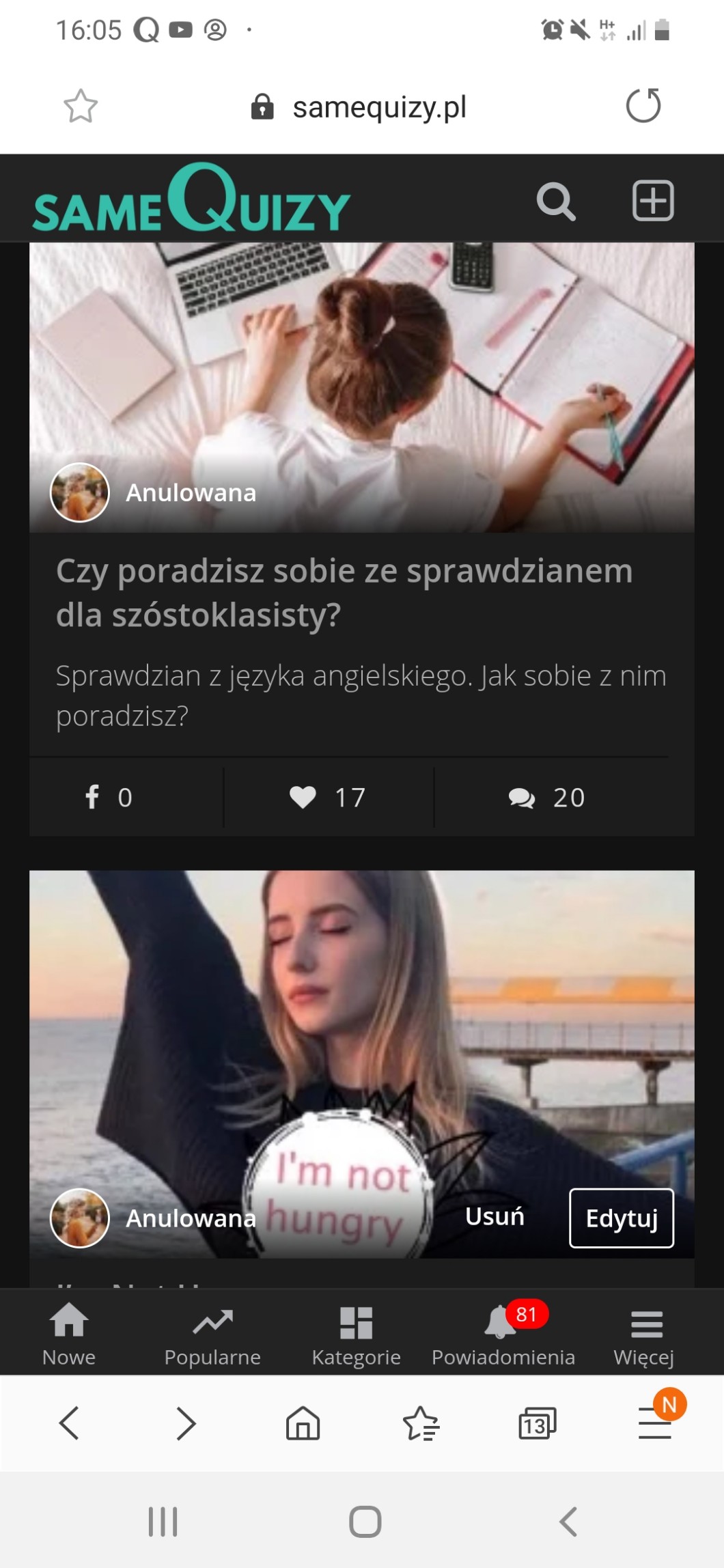Reload the samequizy.pl page
This screenshot has width=724, height=1568.
[x=643, y=106]
